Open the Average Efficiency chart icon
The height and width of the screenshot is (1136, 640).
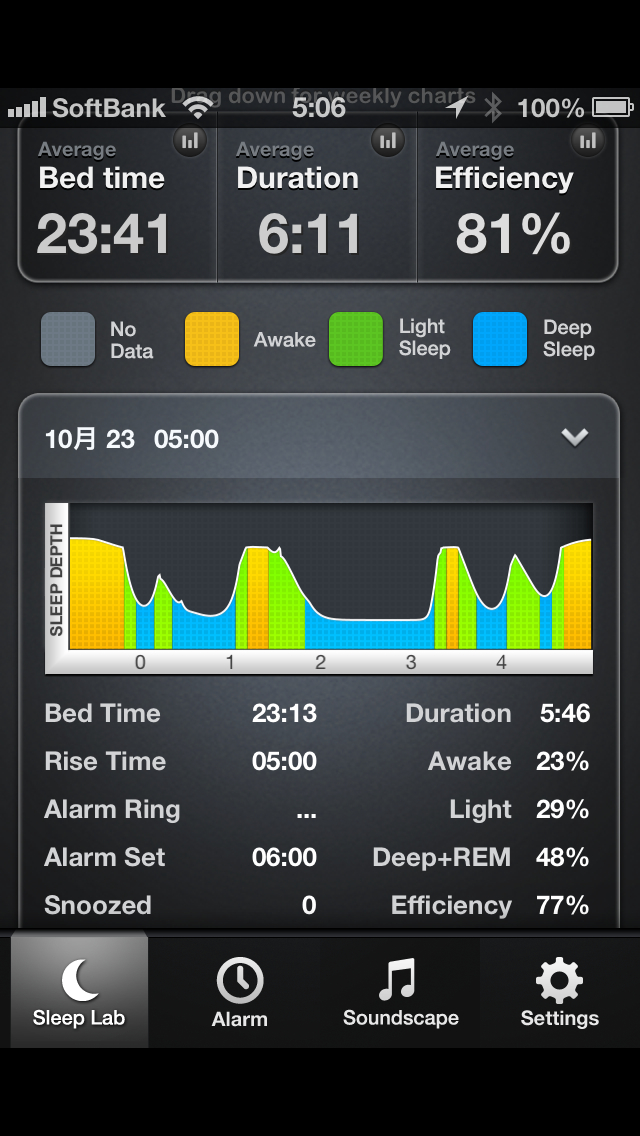[x=589, y=141]
